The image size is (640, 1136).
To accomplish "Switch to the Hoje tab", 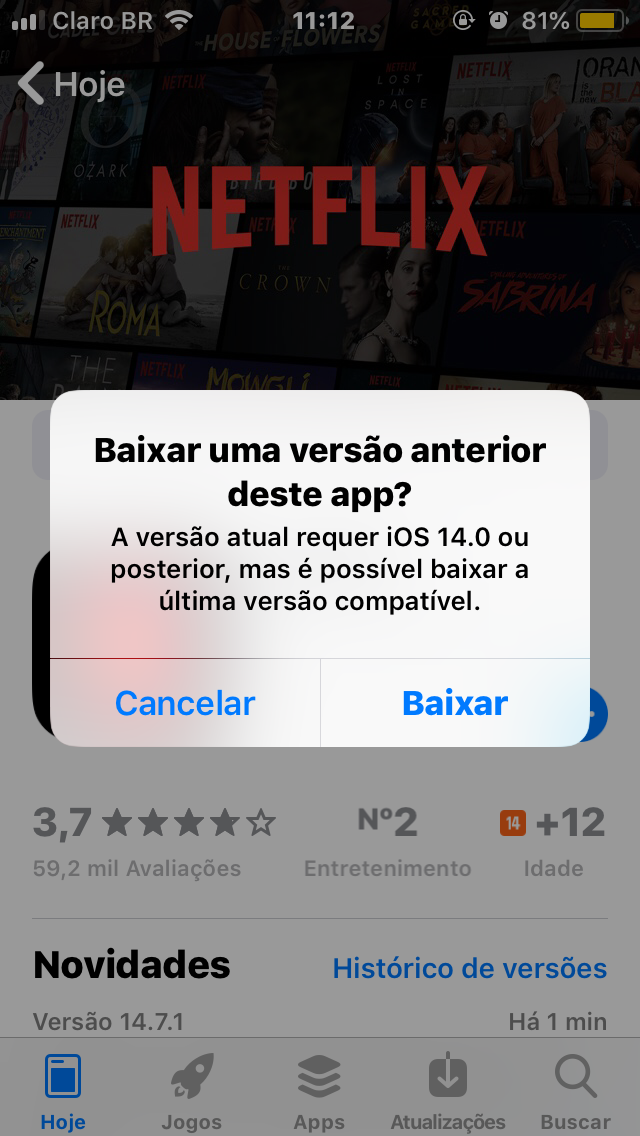I will (62, 1092).
